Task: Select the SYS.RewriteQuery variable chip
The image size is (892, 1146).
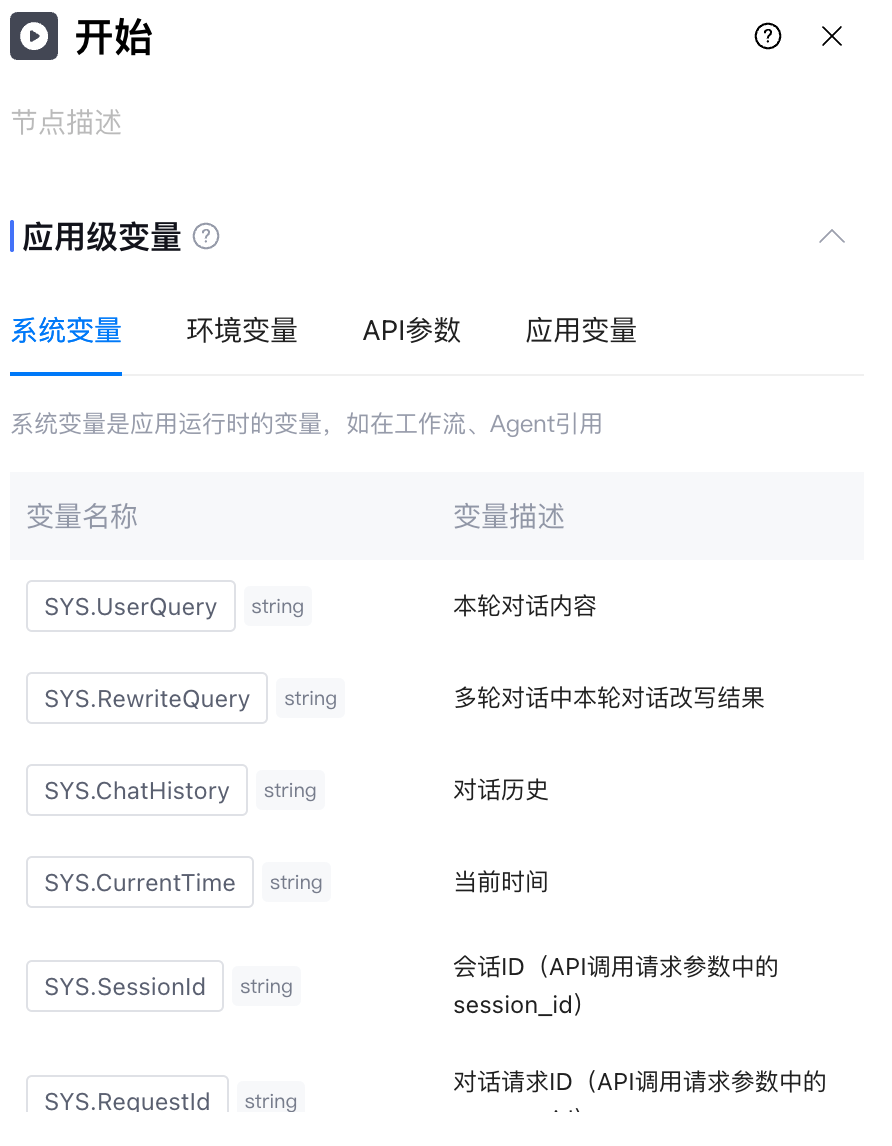Action: tap(147, 699)
